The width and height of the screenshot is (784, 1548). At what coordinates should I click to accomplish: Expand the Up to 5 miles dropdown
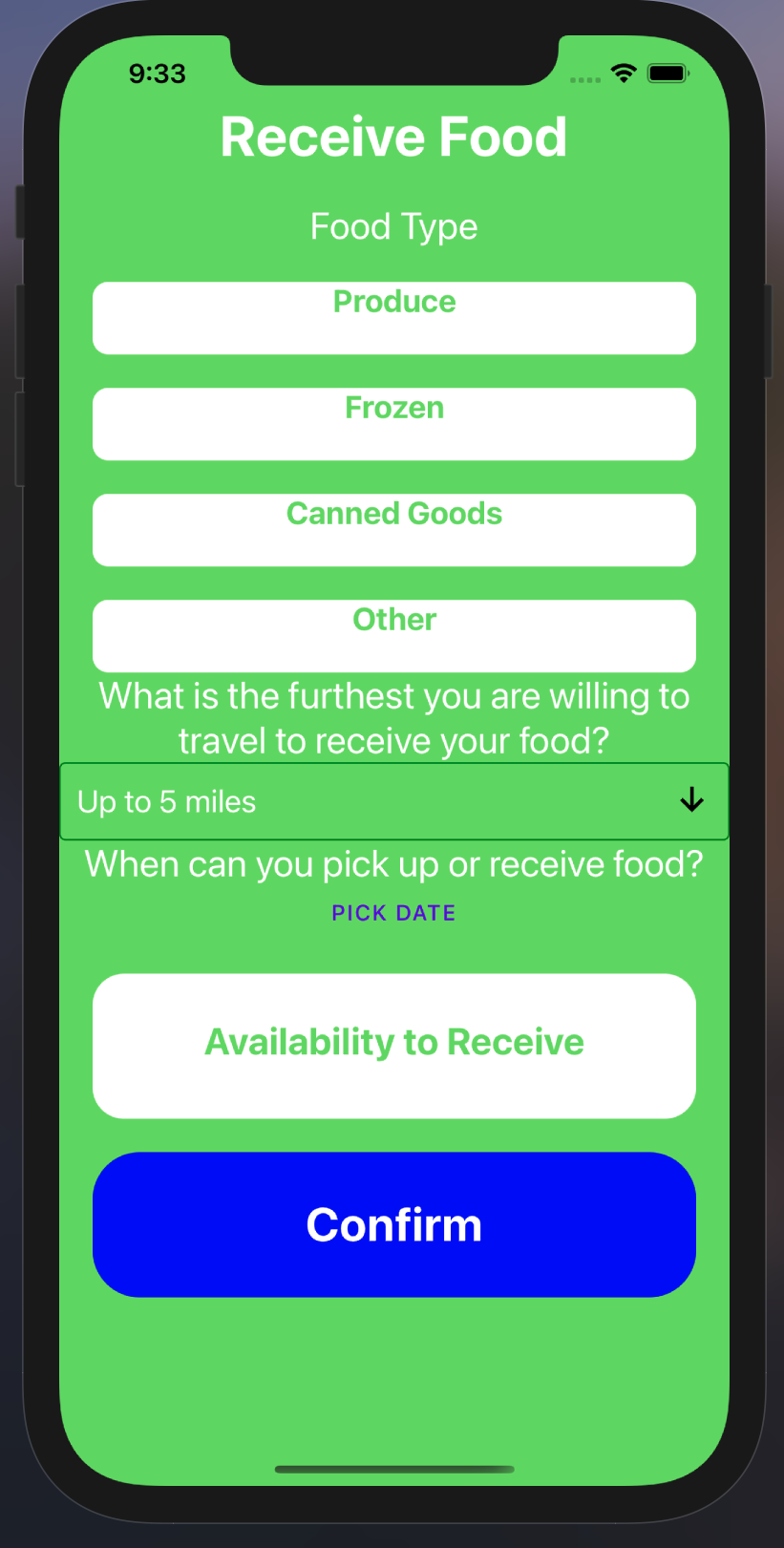393,801
